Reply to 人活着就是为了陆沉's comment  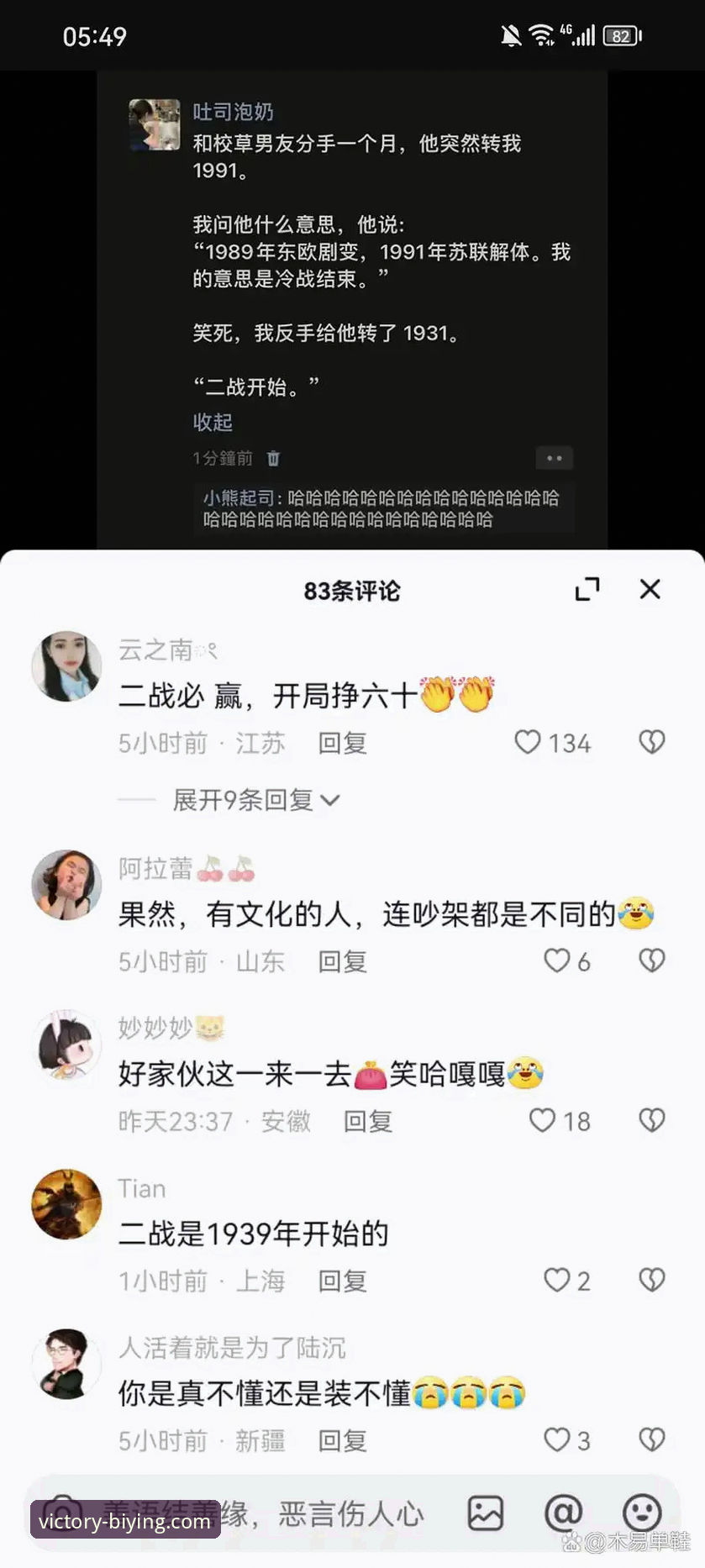[342, 1440]
